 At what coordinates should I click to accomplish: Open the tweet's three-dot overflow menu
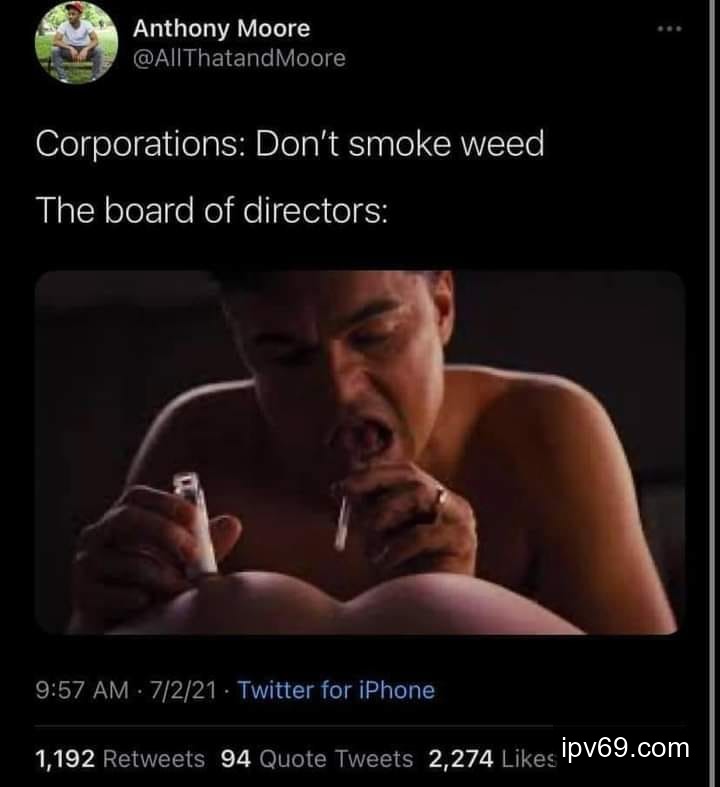pos(669,29)
